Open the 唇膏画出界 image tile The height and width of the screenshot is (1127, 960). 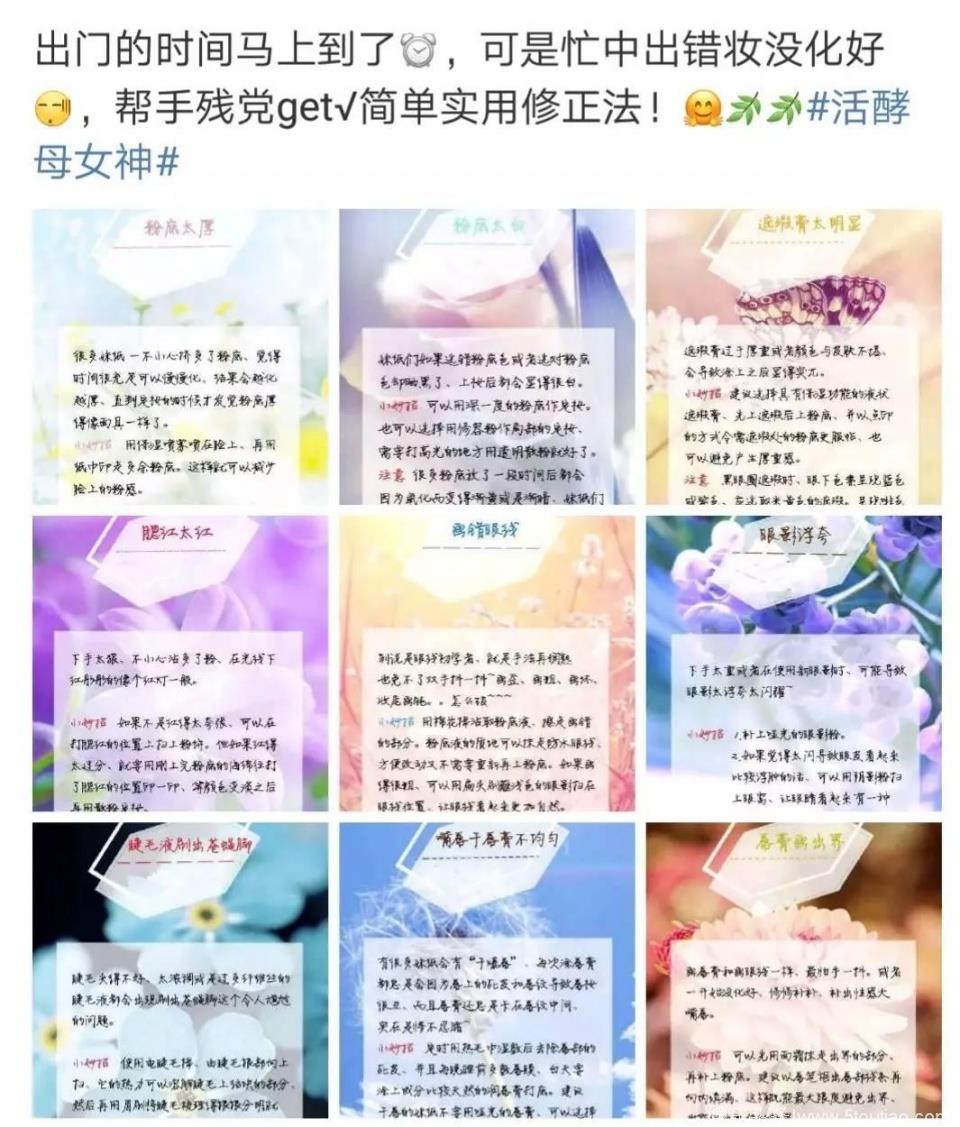click(x=793, y=969)
